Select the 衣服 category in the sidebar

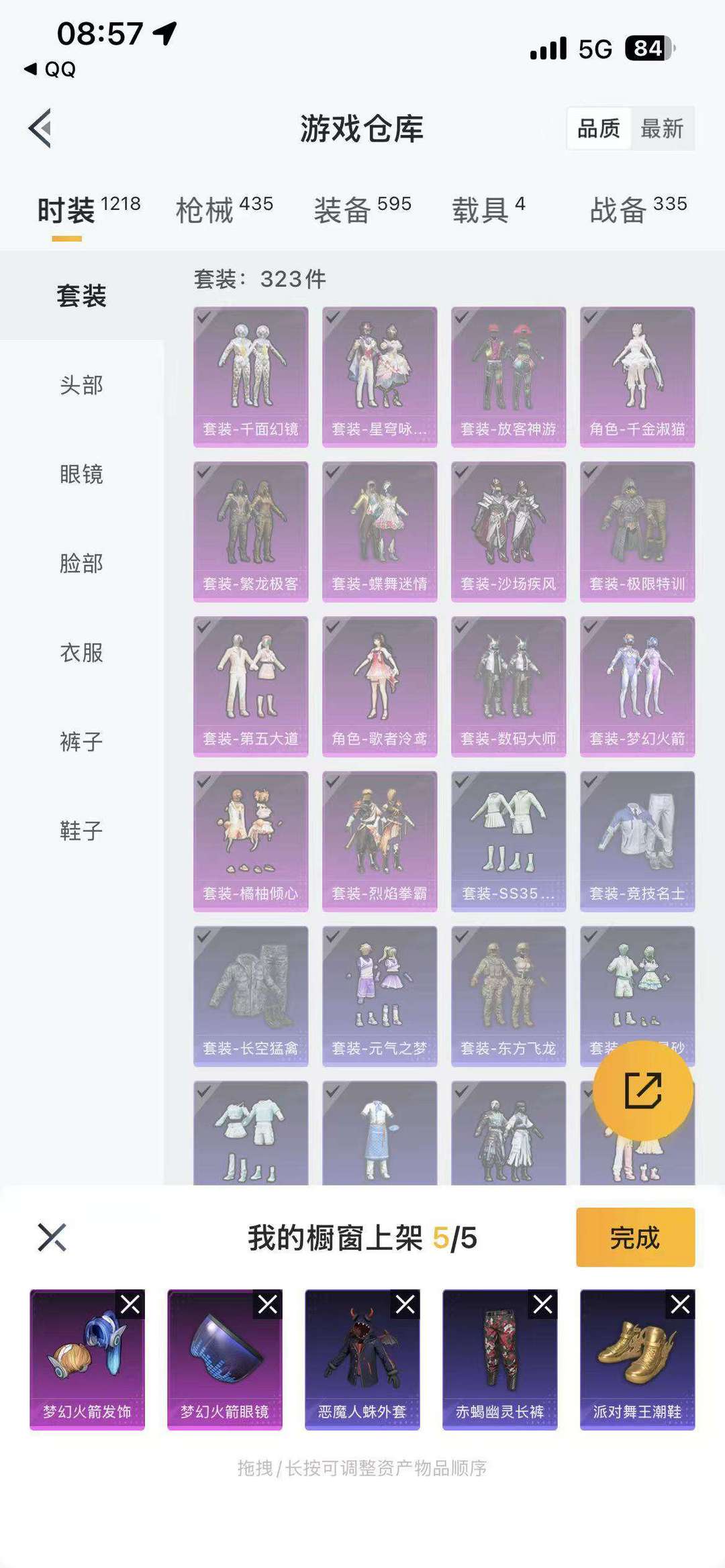click(81, 652)
